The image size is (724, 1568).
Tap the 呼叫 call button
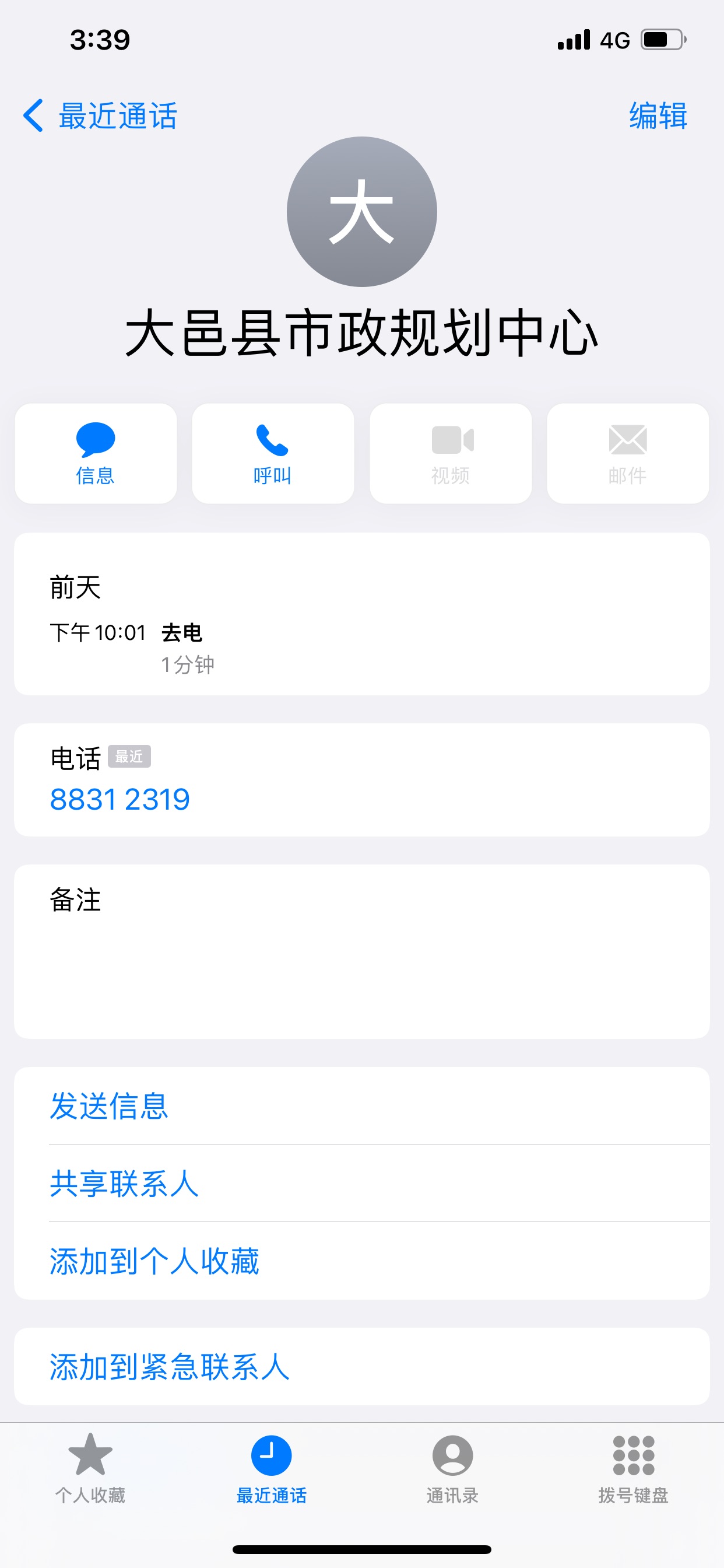coord(273,453)
